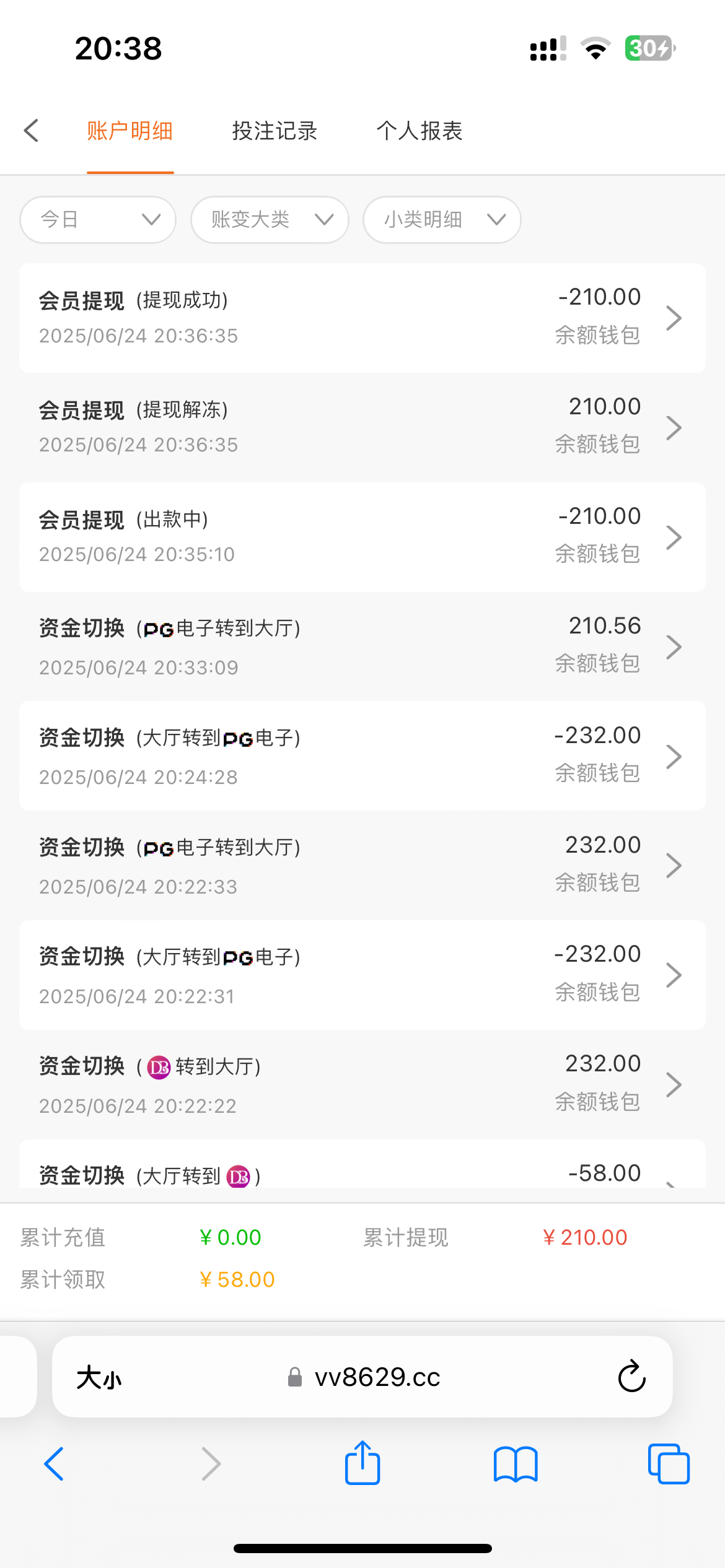
Task: Reload the page in Safari
Action: [x=631, y=1377]
